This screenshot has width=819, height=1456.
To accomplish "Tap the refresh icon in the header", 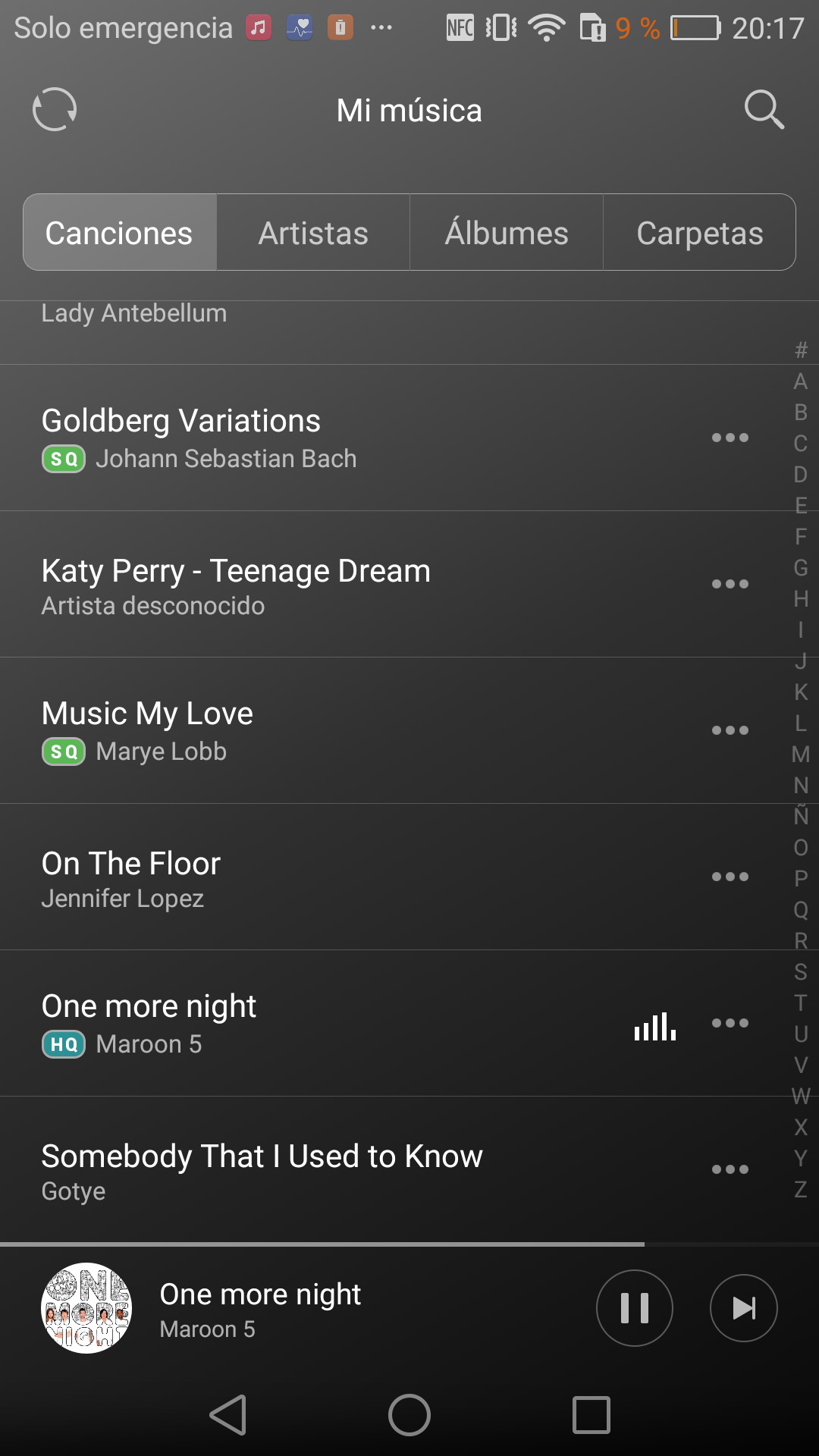I will (55, 110).
